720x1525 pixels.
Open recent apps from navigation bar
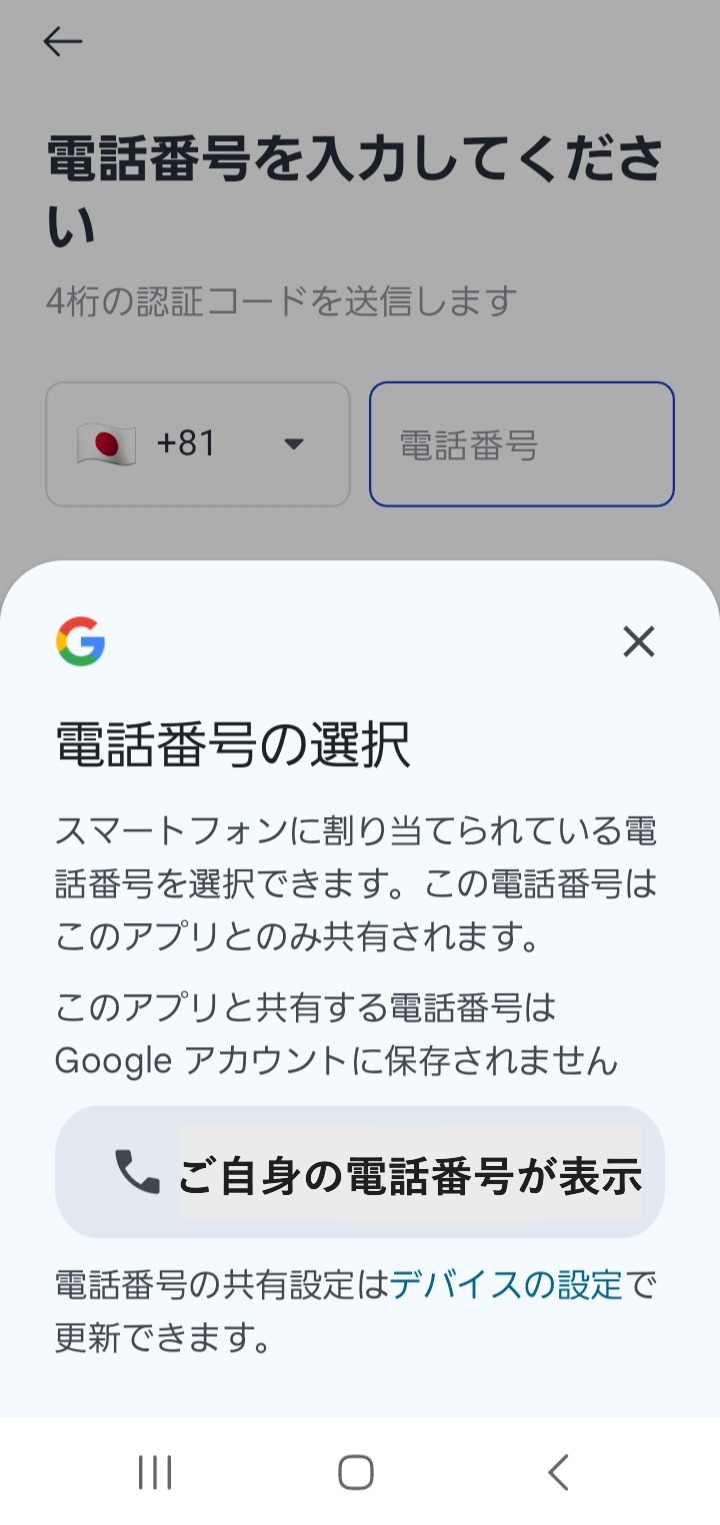pos(155,1472)
